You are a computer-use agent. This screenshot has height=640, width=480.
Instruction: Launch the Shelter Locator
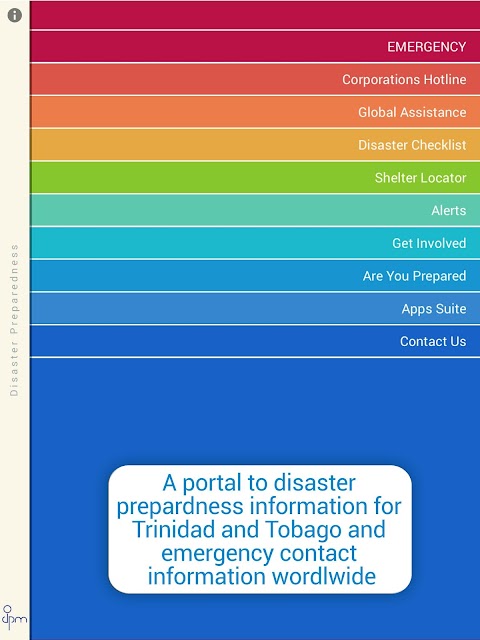(x=255, y=178)
